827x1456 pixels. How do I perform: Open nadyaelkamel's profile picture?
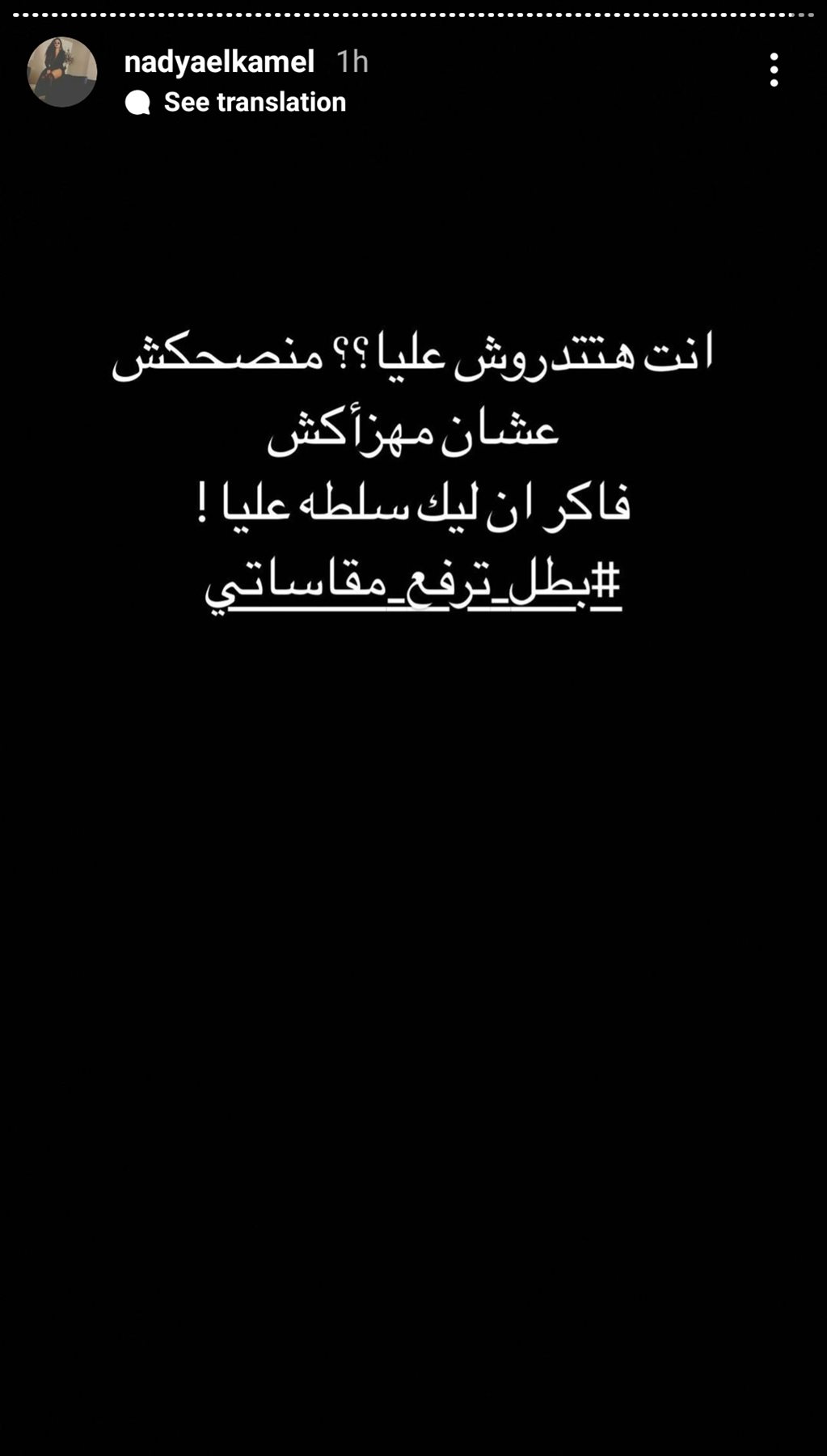coord(62,72)
